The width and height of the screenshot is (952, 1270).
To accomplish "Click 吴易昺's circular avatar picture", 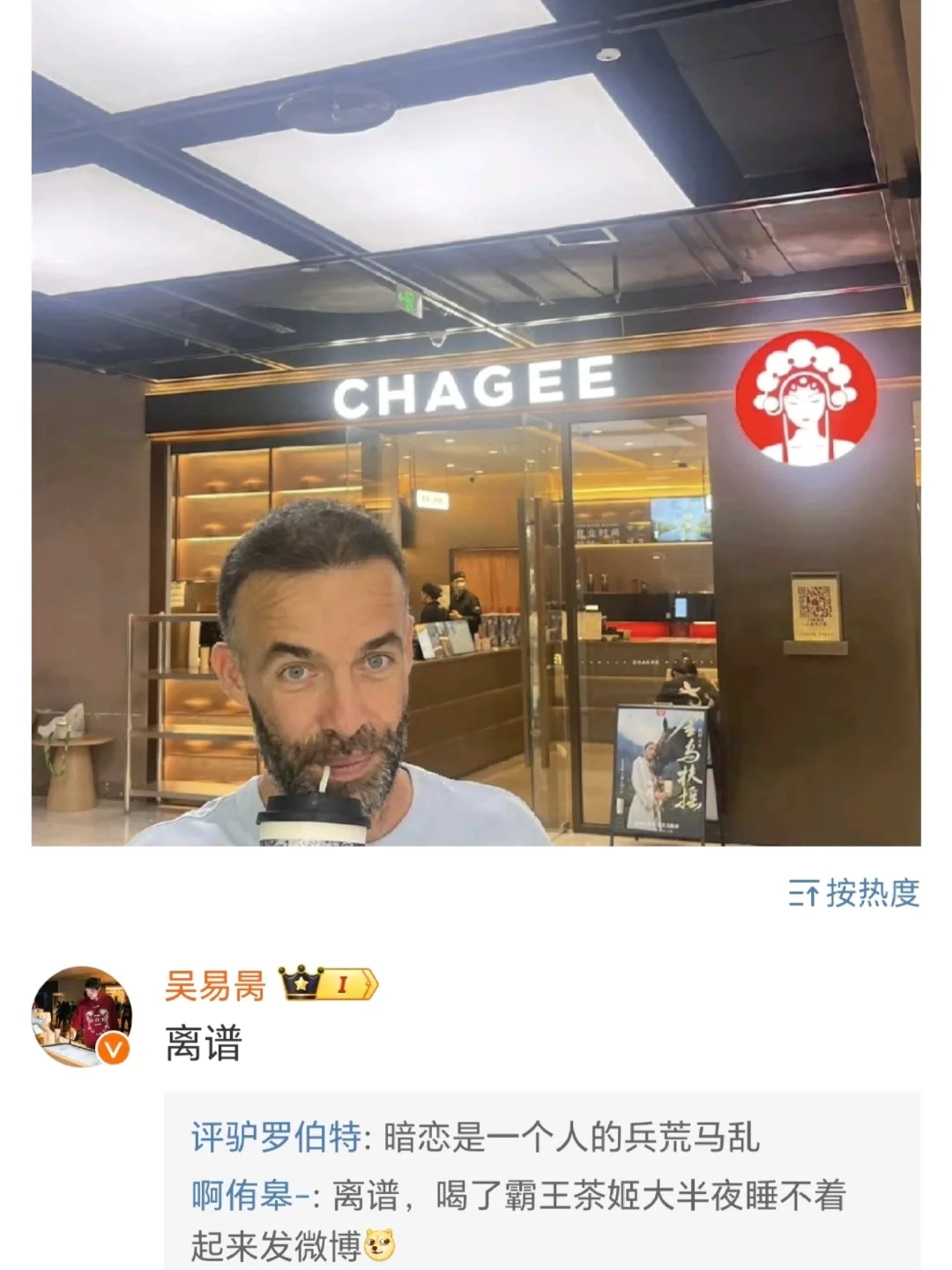I will click(86, 1016).
